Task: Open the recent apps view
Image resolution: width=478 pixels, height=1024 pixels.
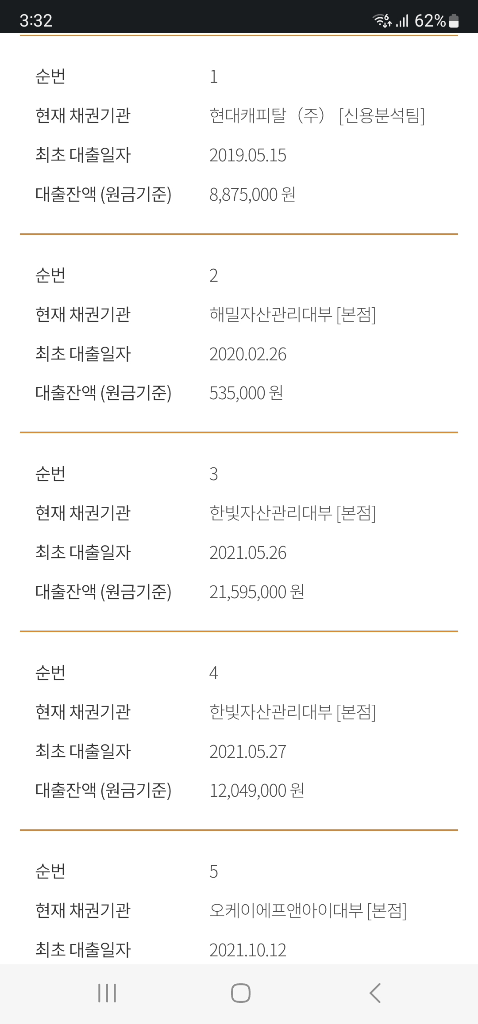Action: [x=107, y=993]
